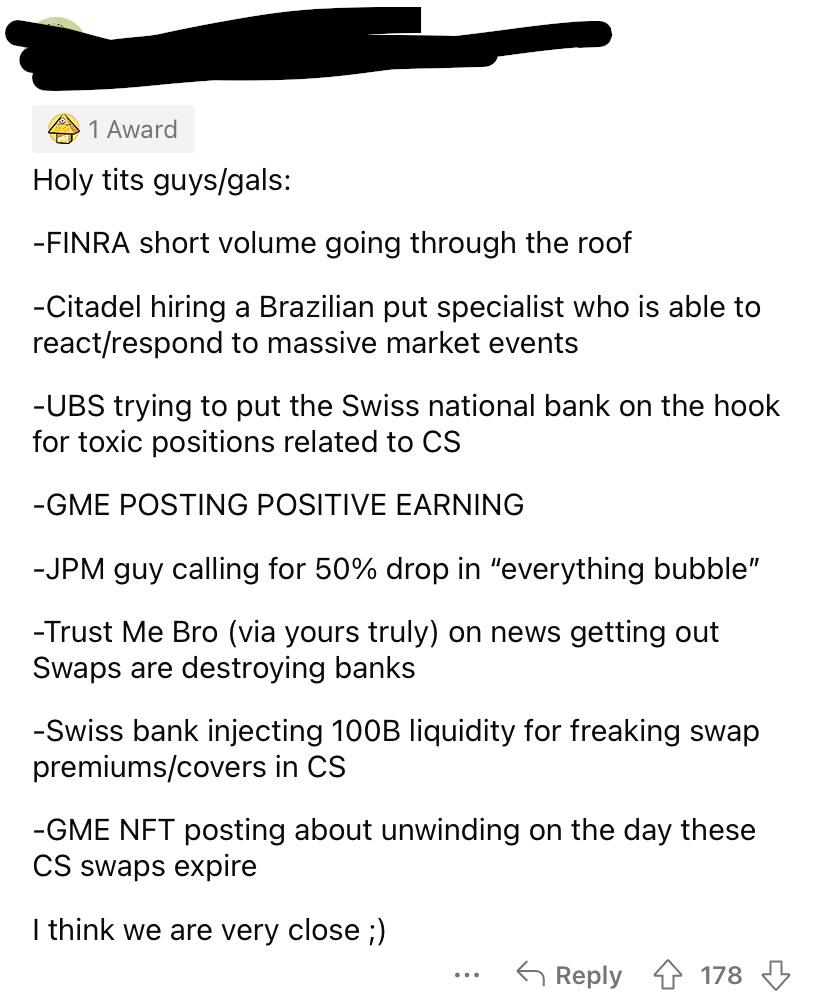Reply to this comment
The image size is (828, 995).
click(569, 974)
